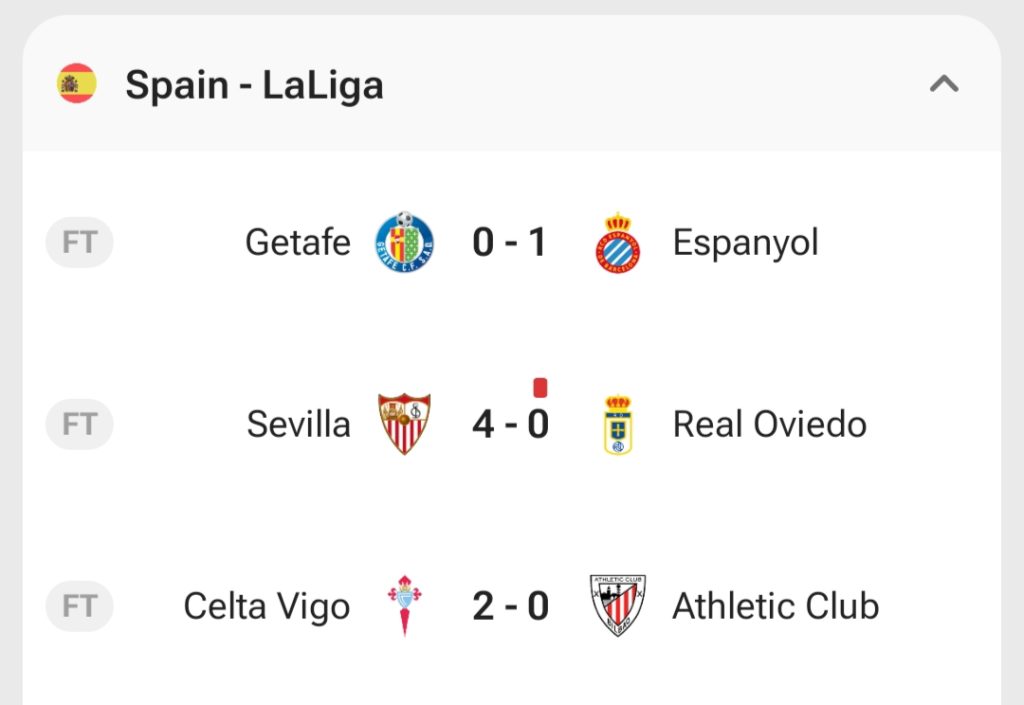Open the Sevilla vs Real Oviedo match
Viewport: 1024px width, 705px height.
click(x=510, y=424)
